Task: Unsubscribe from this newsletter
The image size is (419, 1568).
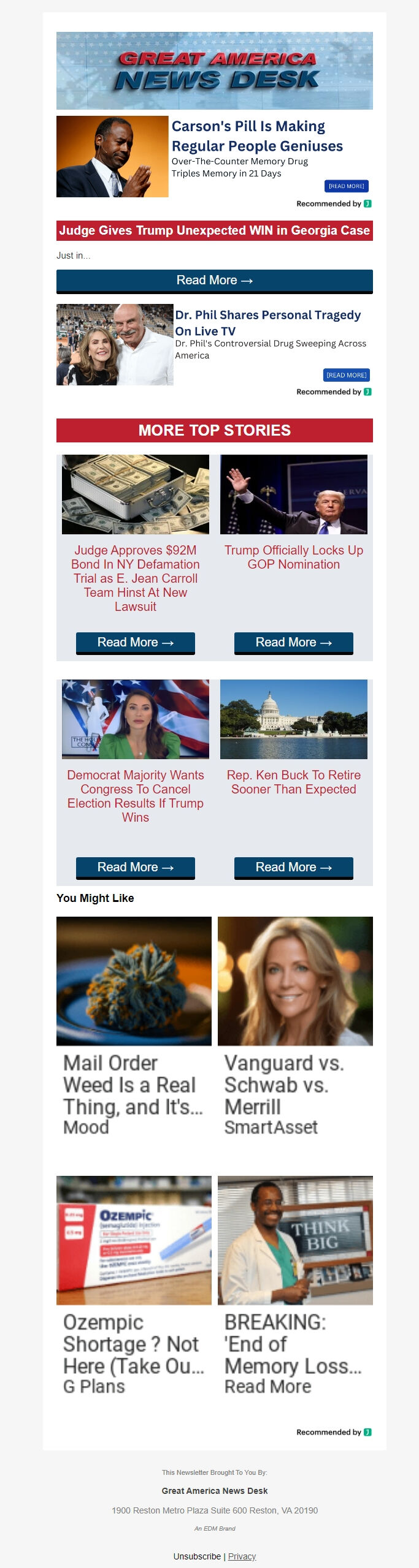Action: 197,1556
